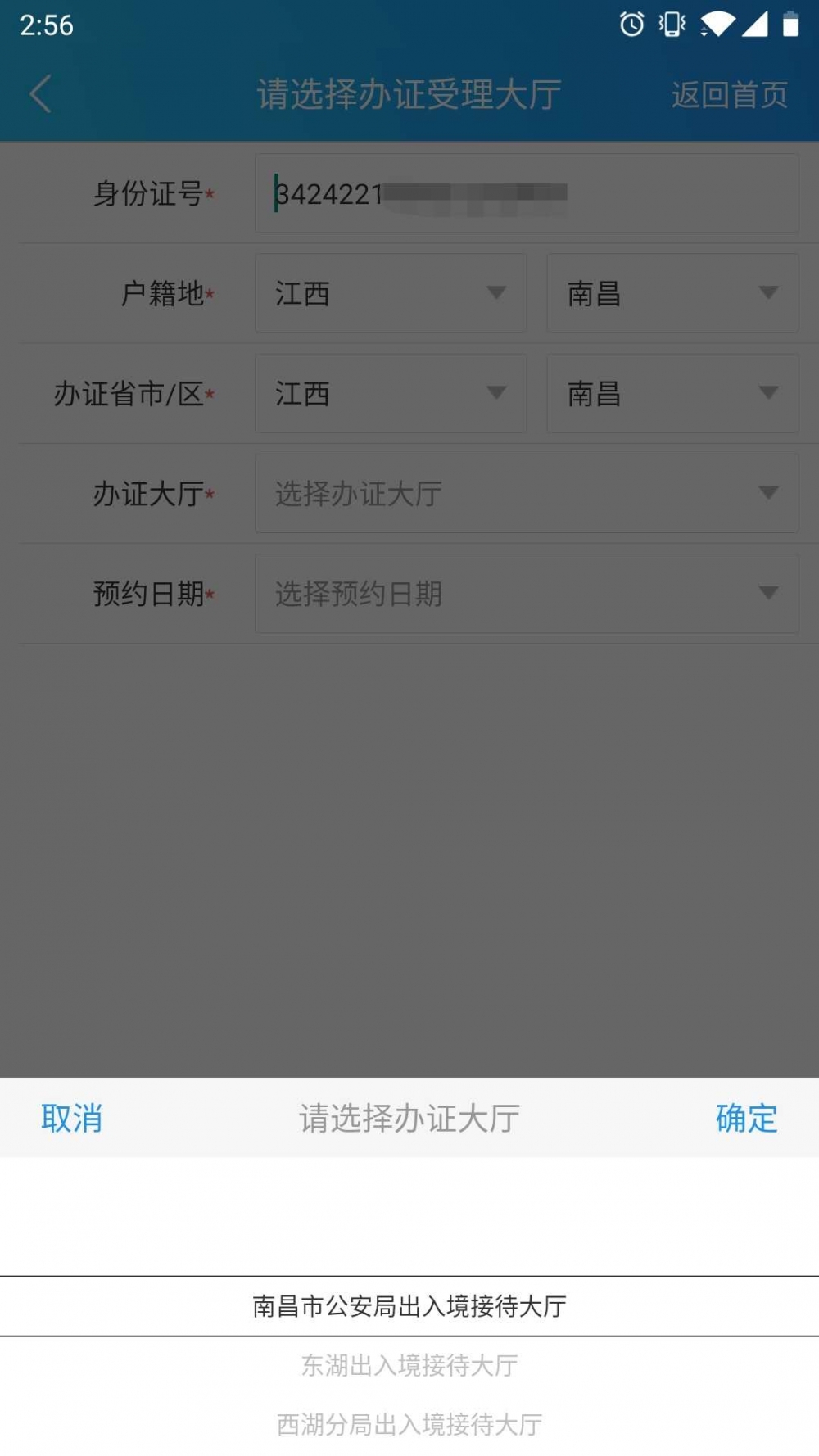Go back using the header arrow
The height and width of the screenshot is (1456, 819).
[41, 94]
